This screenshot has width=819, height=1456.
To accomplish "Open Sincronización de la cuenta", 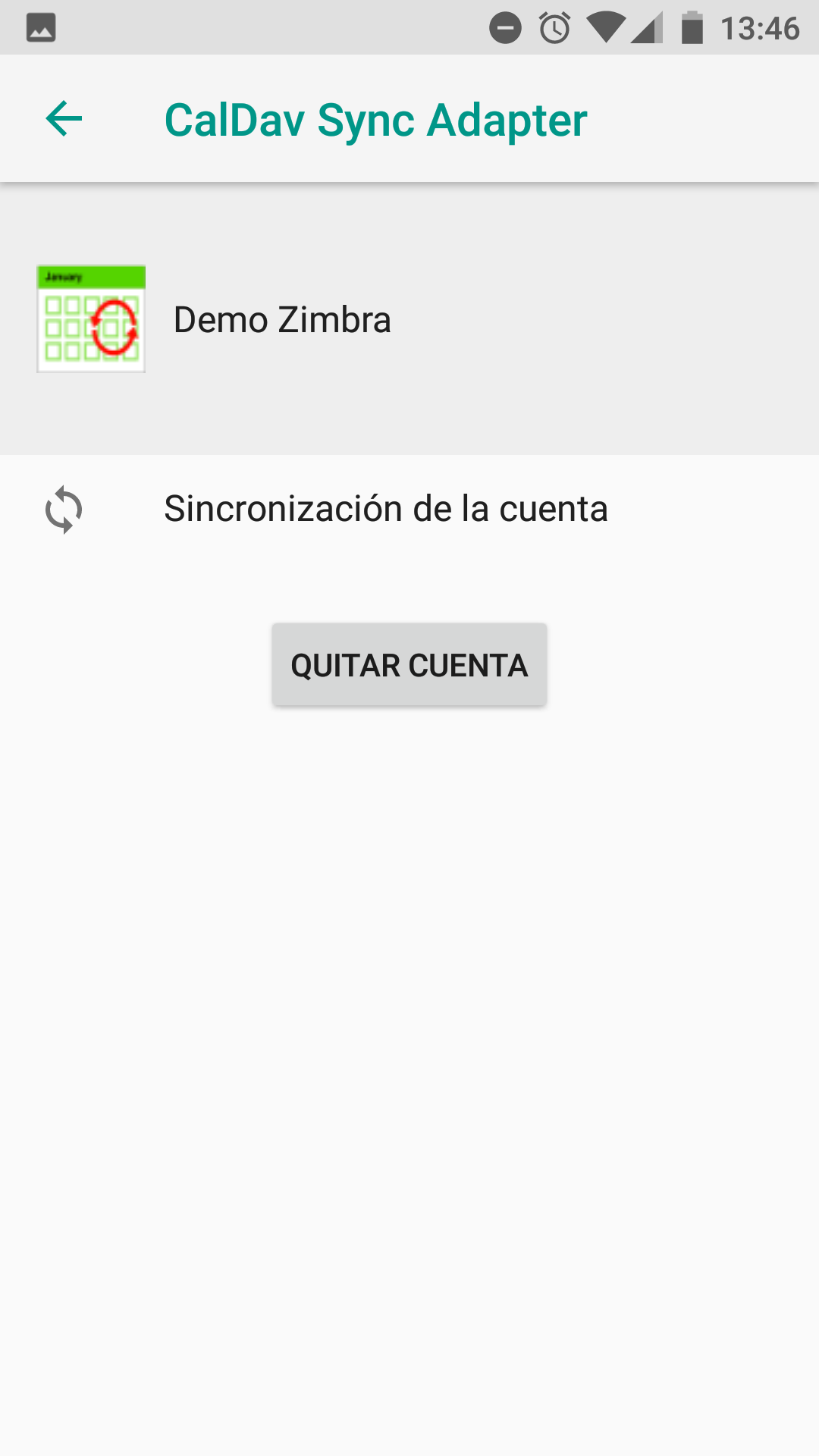I will click(x=409, y=509).
